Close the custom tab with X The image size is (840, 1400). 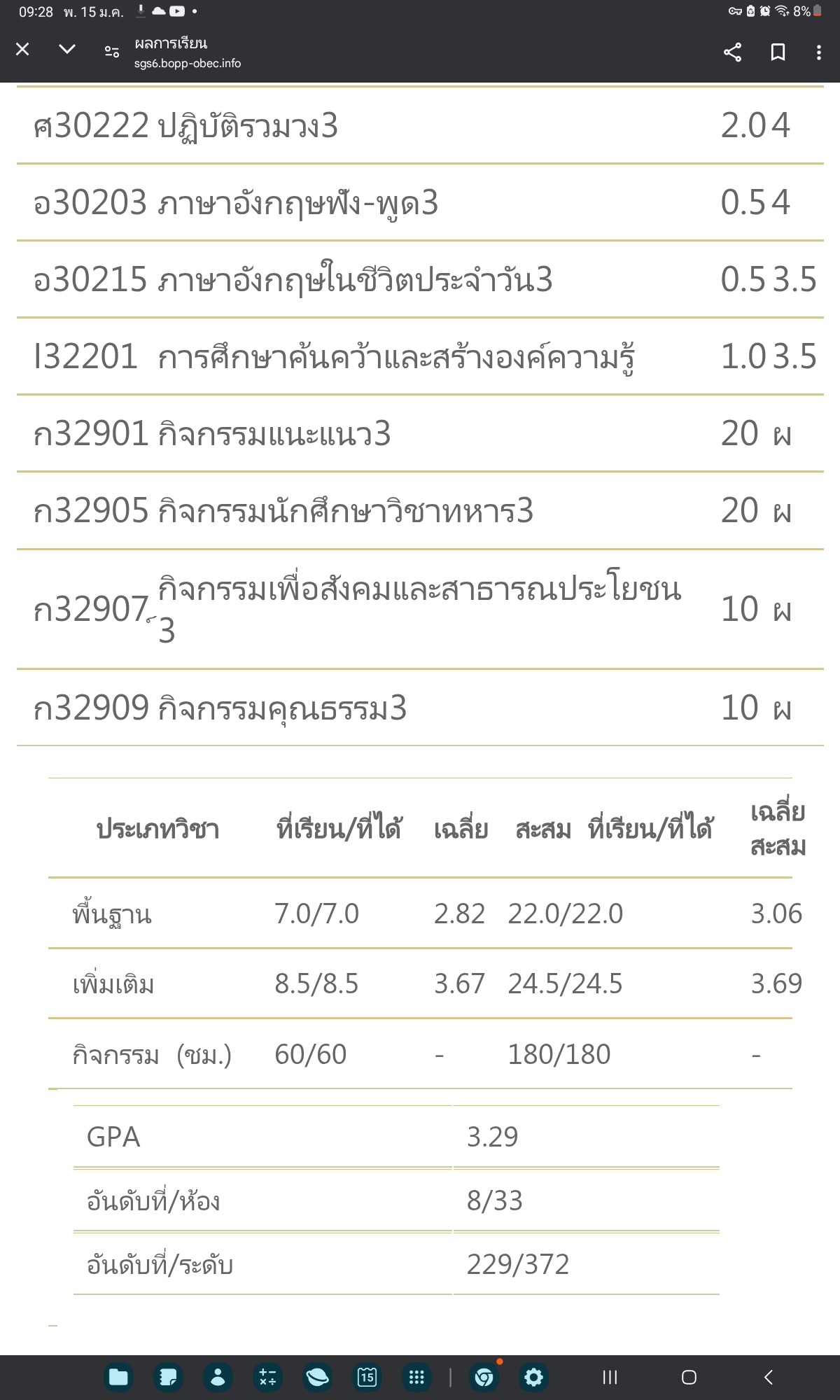click(22, 49)
